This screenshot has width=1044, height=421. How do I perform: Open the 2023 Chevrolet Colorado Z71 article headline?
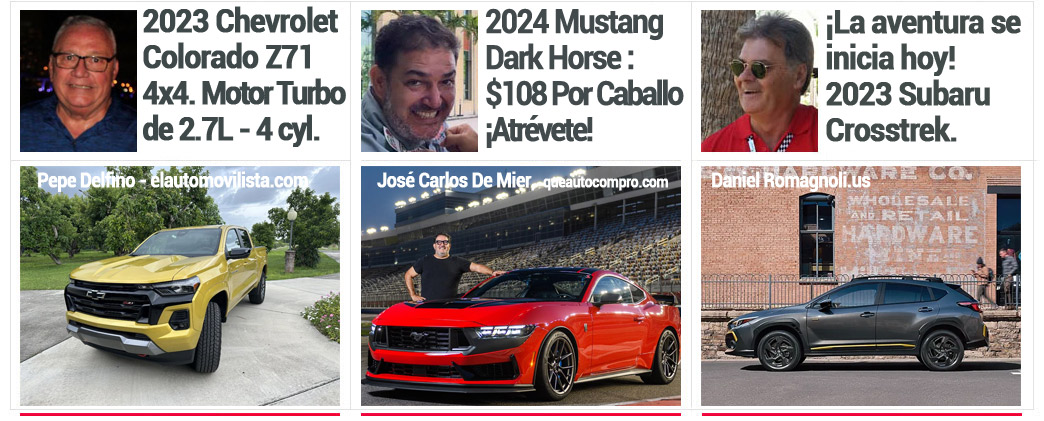244,76
